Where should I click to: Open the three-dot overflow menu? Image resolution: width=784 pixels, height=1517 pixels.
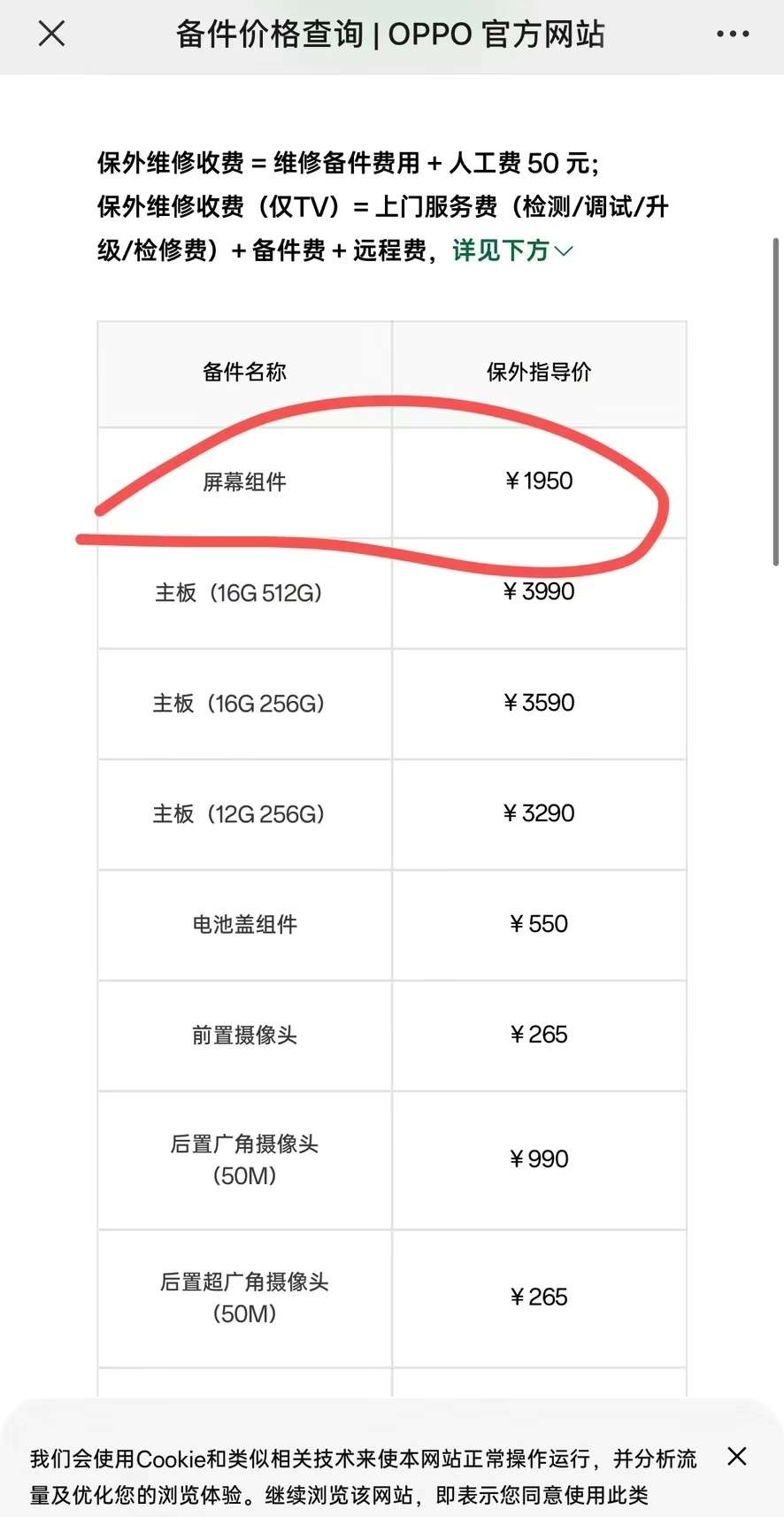(x=733, y=35)
